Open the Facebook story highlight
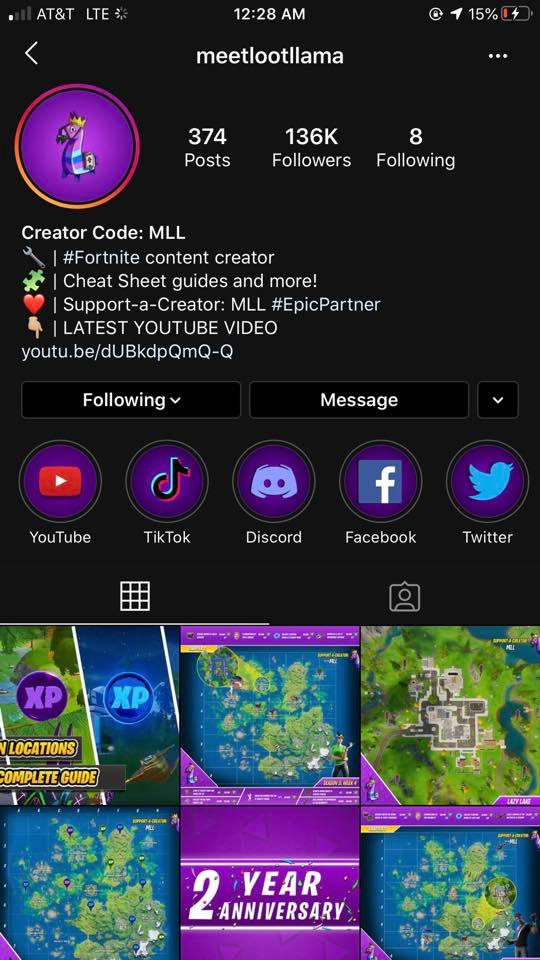This screenshot has height=960, width=540. (380, 481)
